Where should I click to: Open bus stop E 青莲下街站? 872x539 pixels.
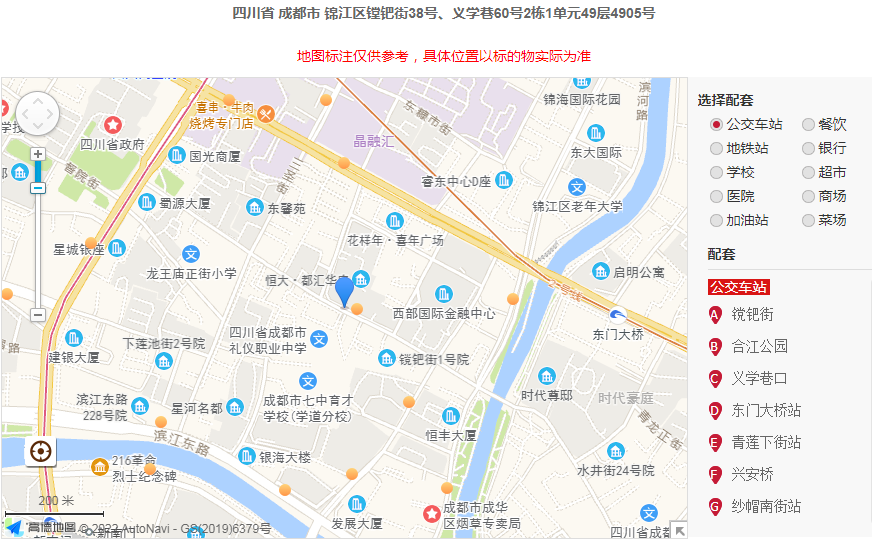[x=766, y=443]
